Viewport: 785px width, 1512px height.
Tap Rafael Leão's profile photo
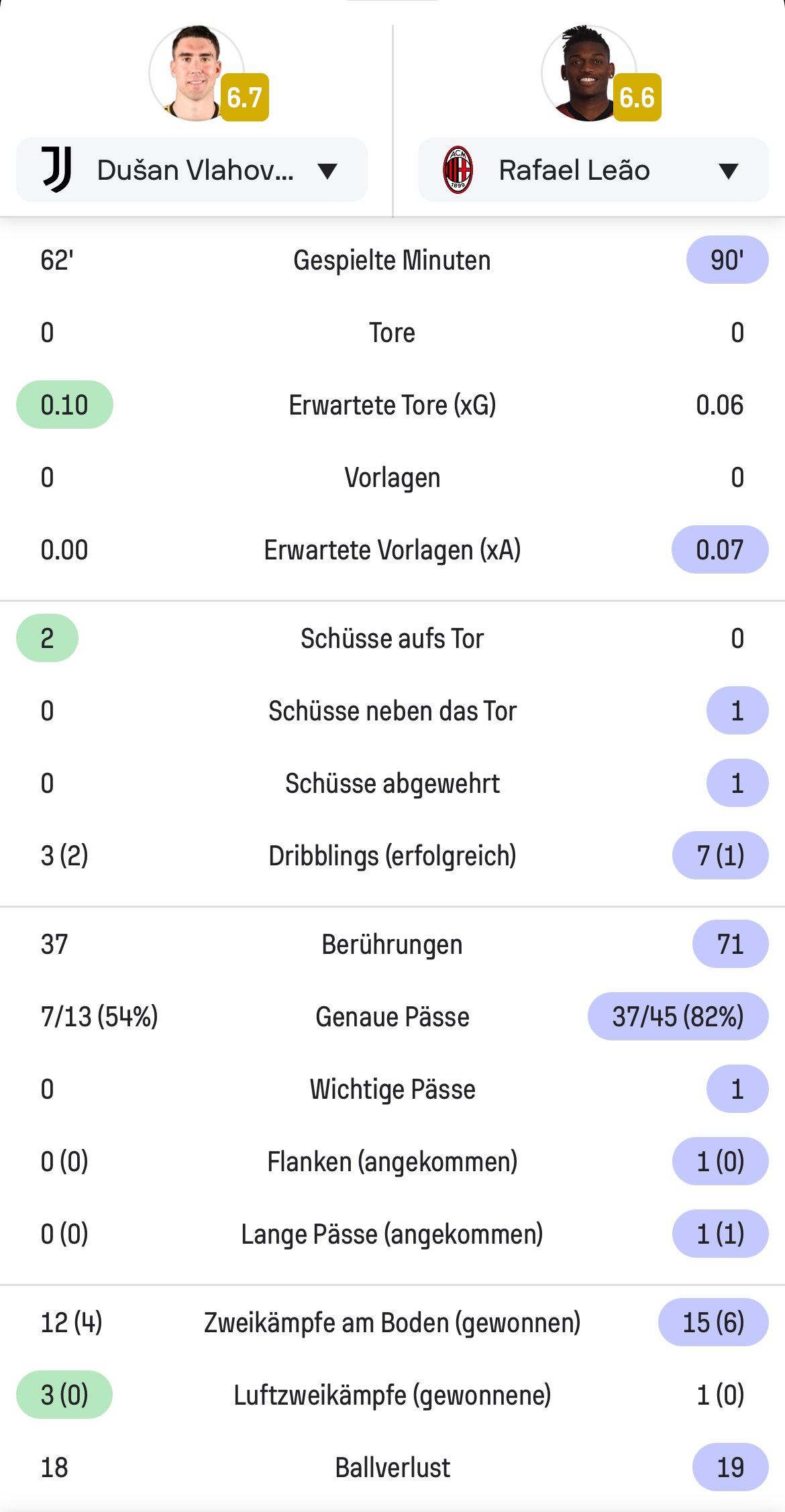point(588,73)
